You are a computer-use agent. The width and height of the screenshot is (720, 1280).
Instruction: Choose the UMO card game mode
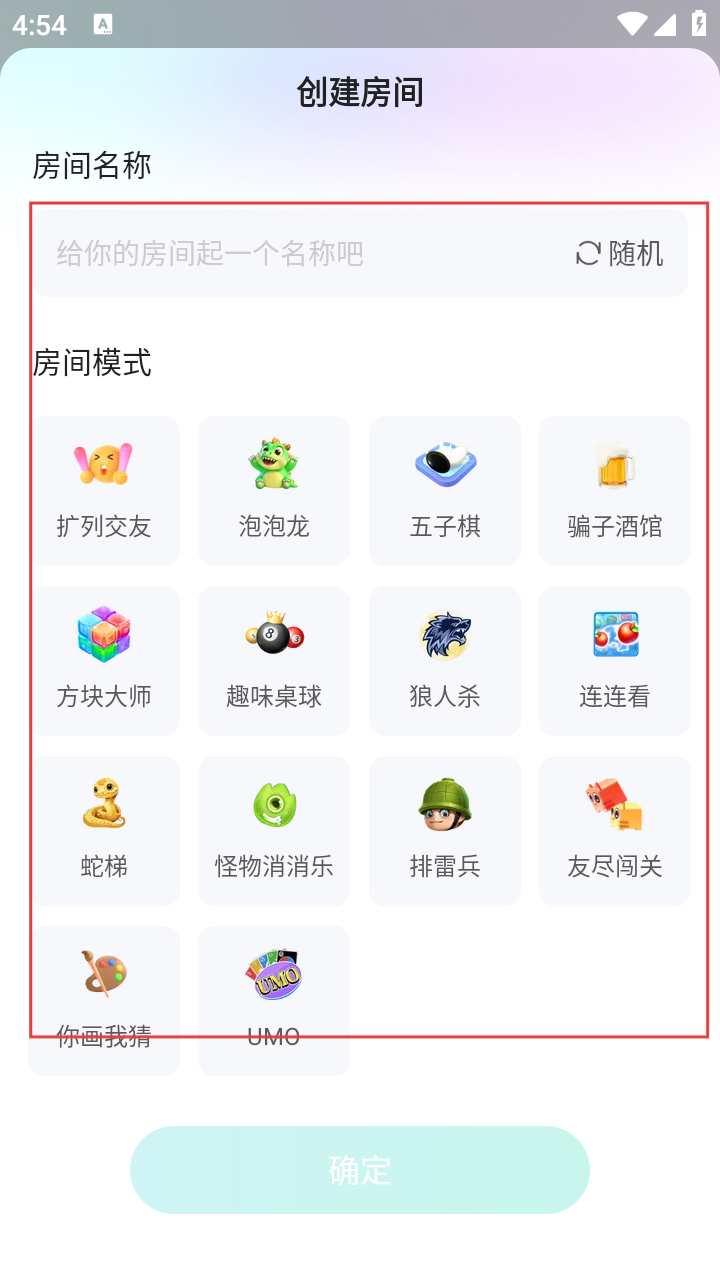(x=274, y=1001)
